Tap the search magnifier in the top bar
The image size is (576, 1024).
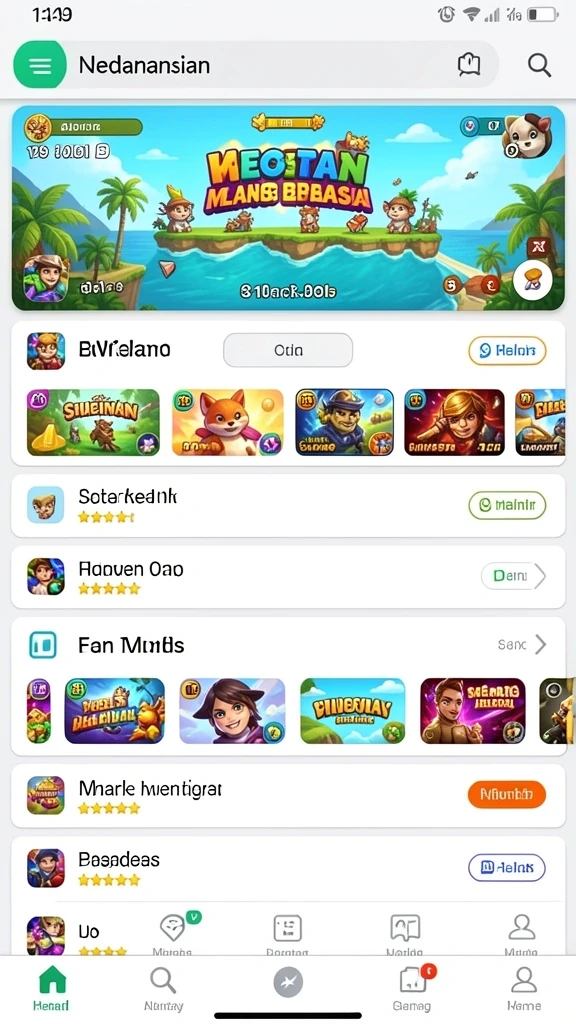[539, 65]
